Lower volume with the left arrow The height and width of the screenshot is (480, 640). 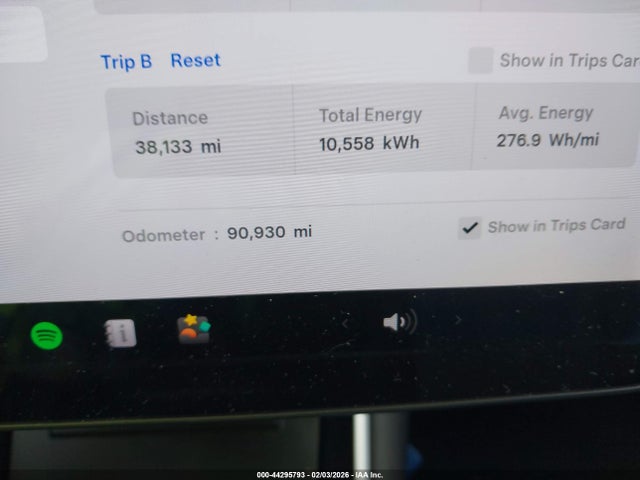click(x=346, y=322)
